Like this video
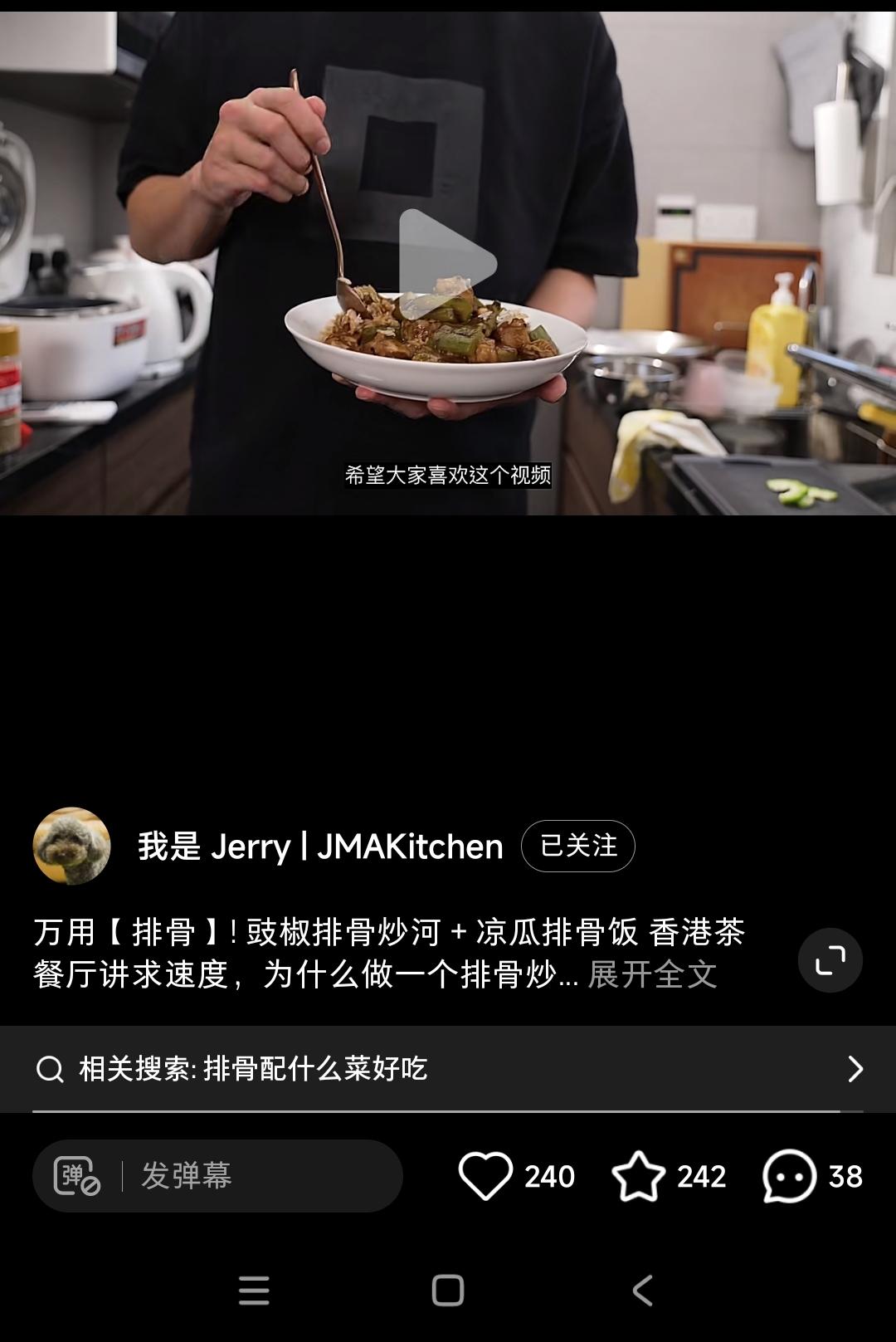896x1342 pixels. [486, 1176]
